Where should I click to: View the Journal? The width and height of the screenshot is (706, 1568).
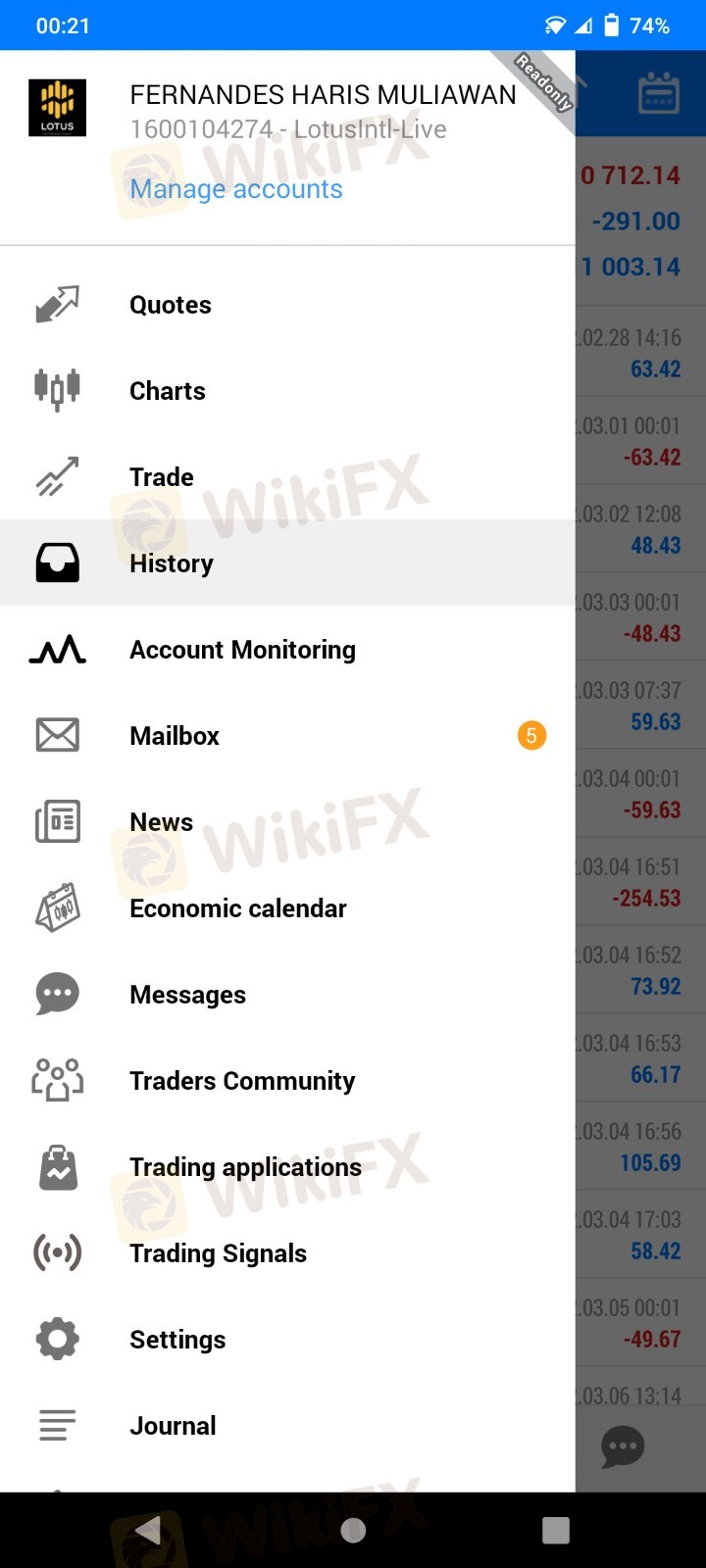click(x=287, y=1426)
